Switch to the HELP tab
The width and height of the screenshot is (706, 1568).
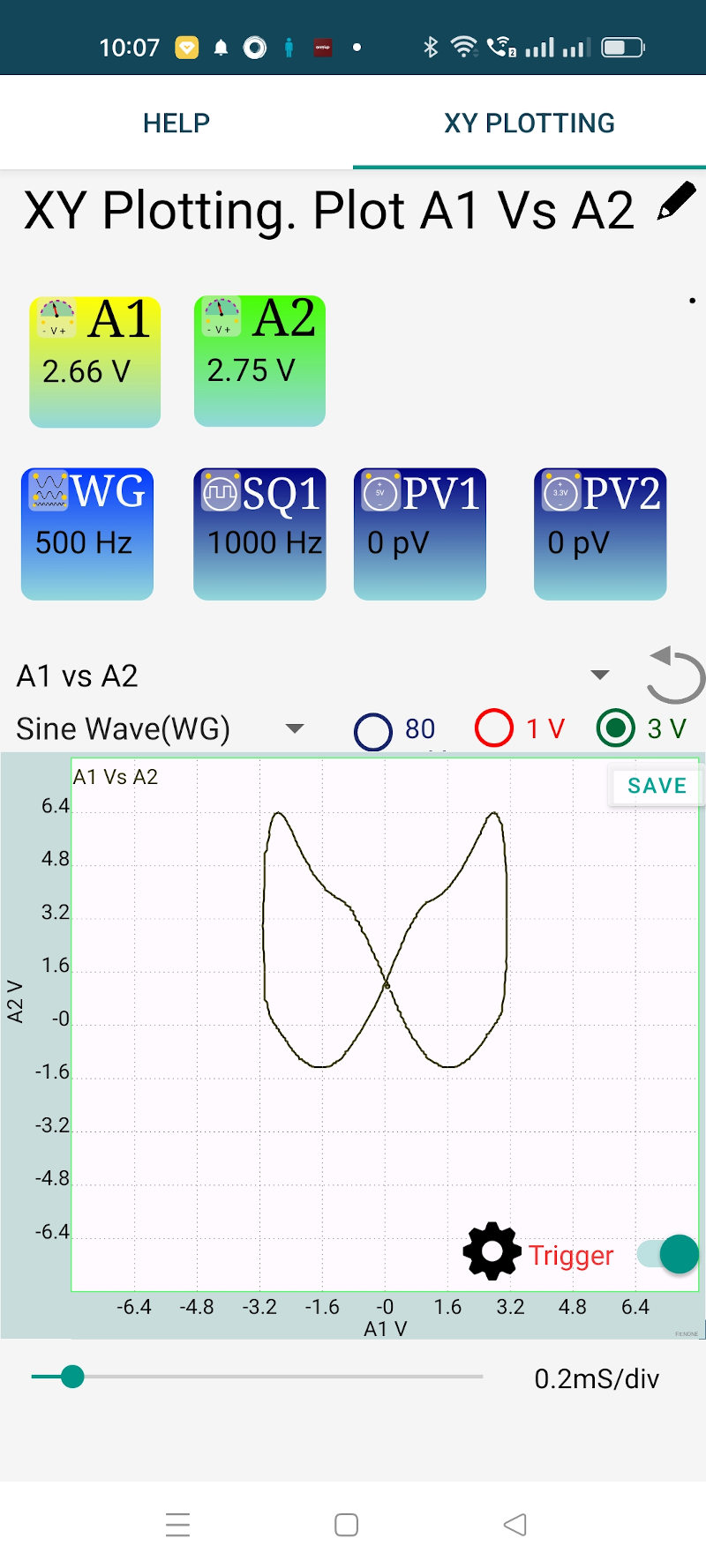pyautogui.click(x=176, y=123)
